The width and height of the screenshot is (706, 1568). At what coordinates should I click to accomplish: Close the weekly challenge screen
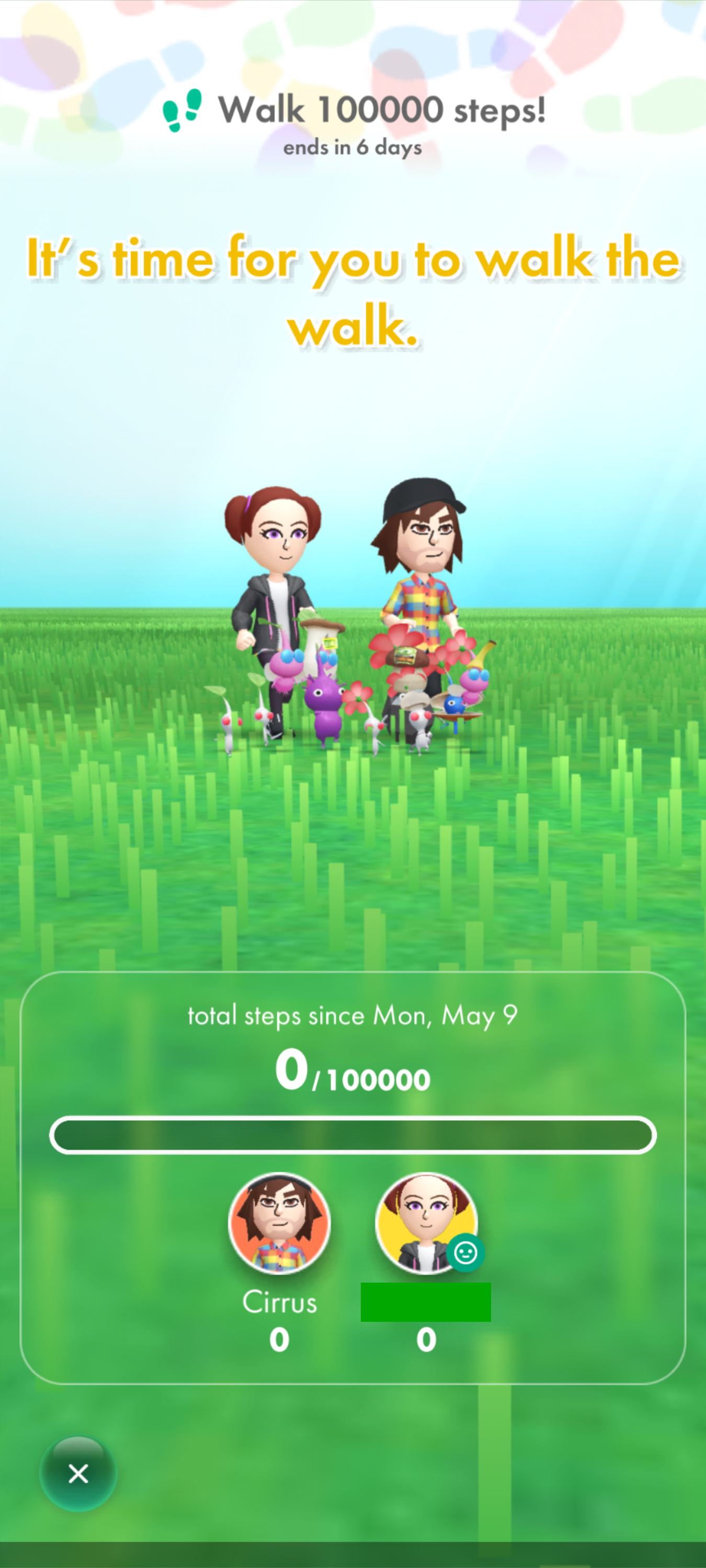[x=78, y=1473]
